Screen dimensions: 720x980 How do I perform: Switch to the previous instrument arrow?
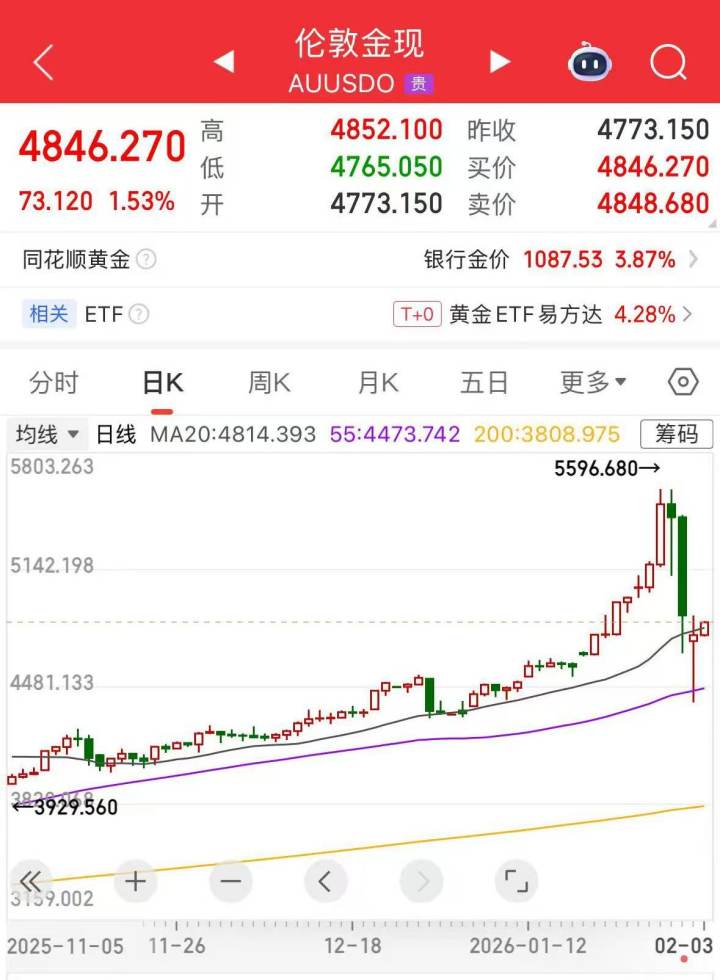tap(224, 62)
